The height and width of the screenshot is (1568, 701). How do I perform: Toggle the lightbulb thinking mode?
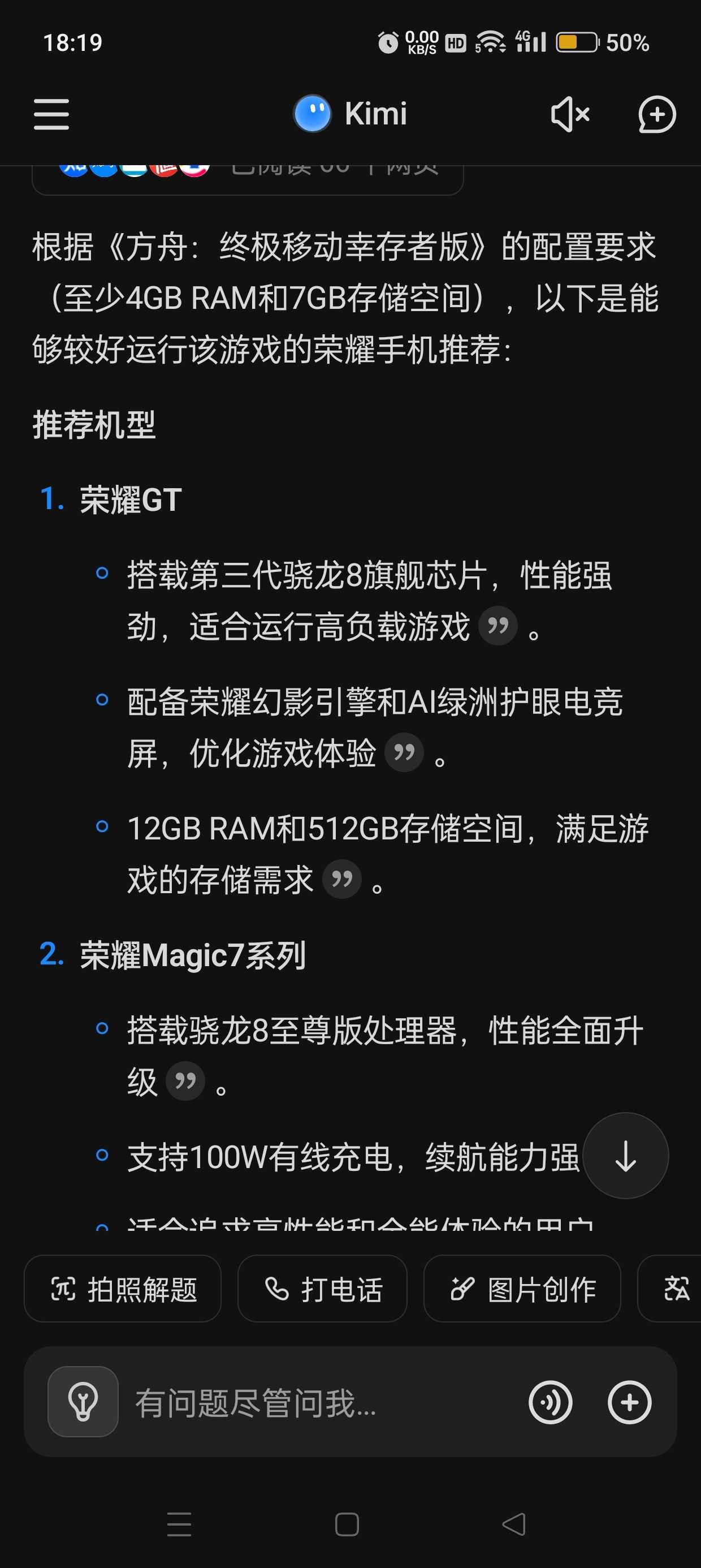click(83, 1402)
